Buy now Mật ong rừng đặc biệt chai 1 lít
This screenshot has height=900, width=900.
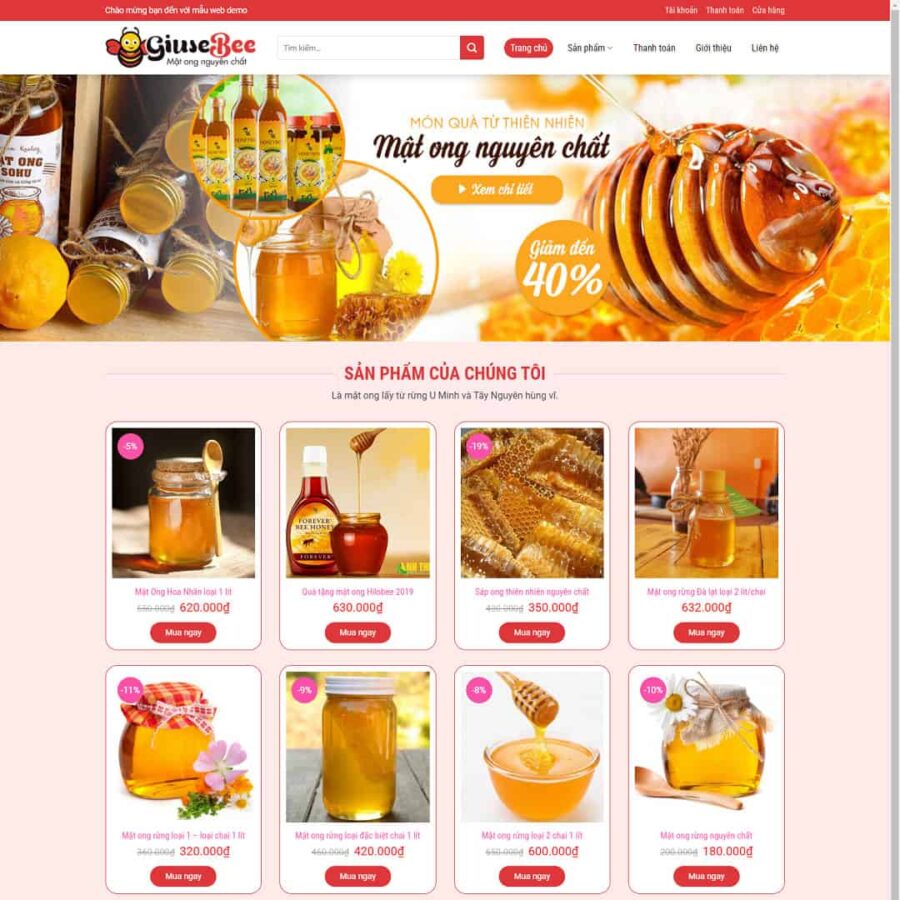(357, 876)
